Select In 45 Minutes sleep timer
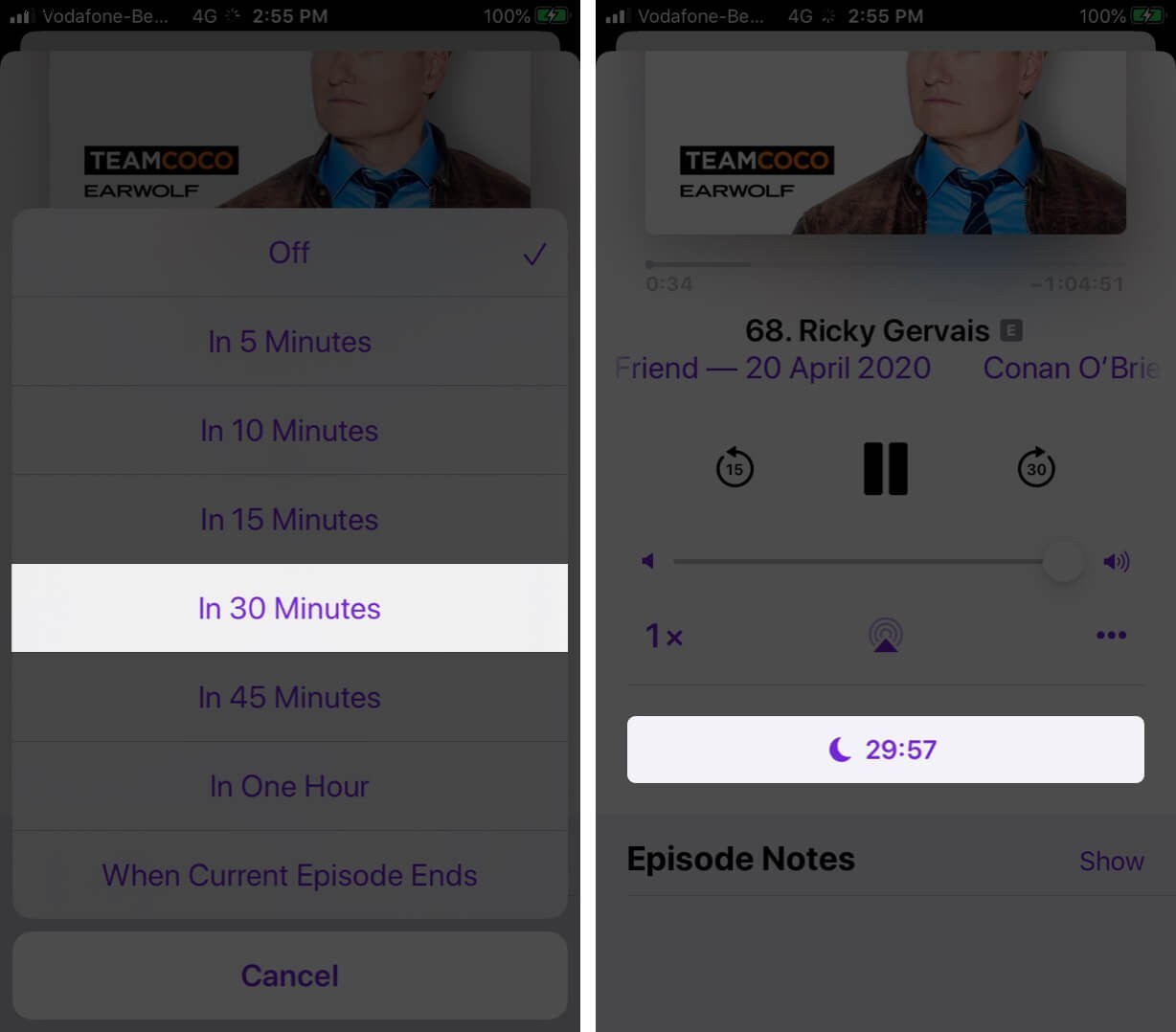1176x1032 pixels. pos(289,698)
